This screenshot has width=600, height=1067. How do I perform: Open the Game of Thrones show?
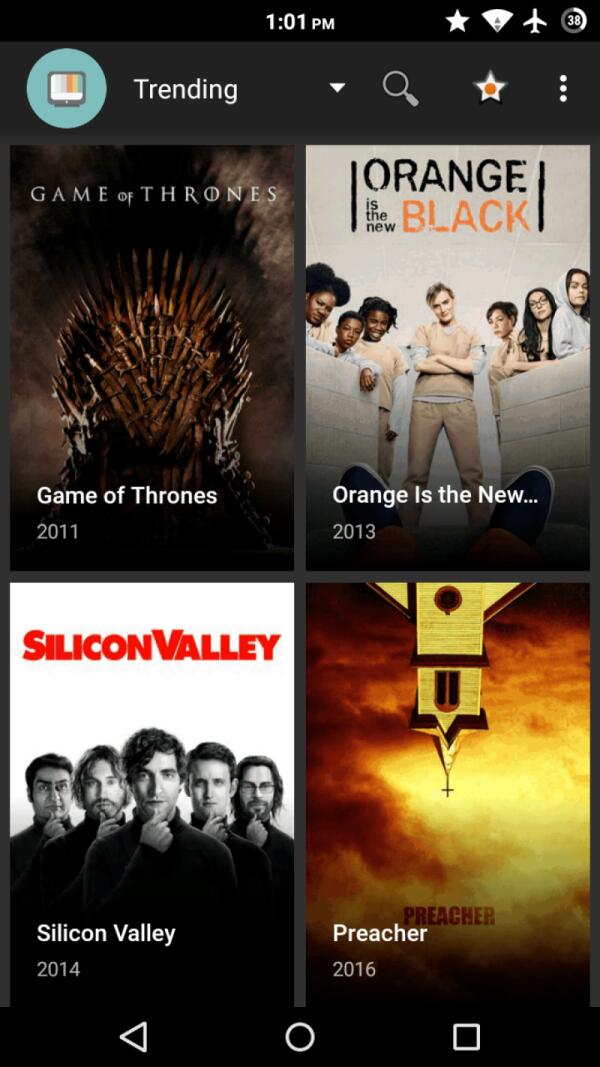(152, 357)
